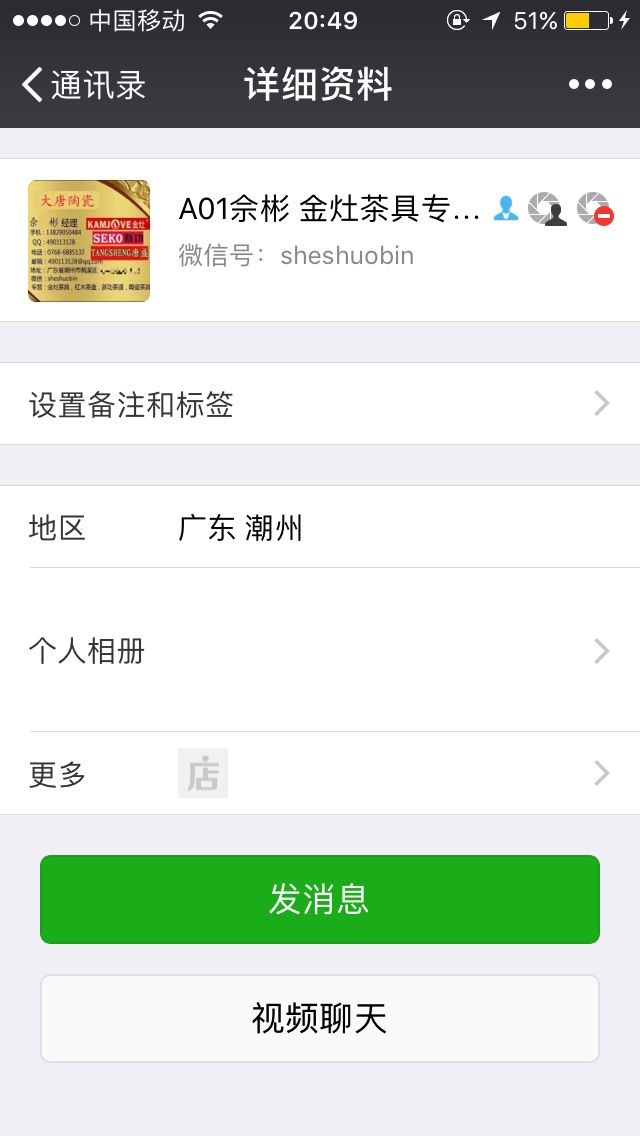Viewport: 640px width, 1136px height.
Task: Go back to 通讯录 contacts list
Action: (x=84, y=85)
